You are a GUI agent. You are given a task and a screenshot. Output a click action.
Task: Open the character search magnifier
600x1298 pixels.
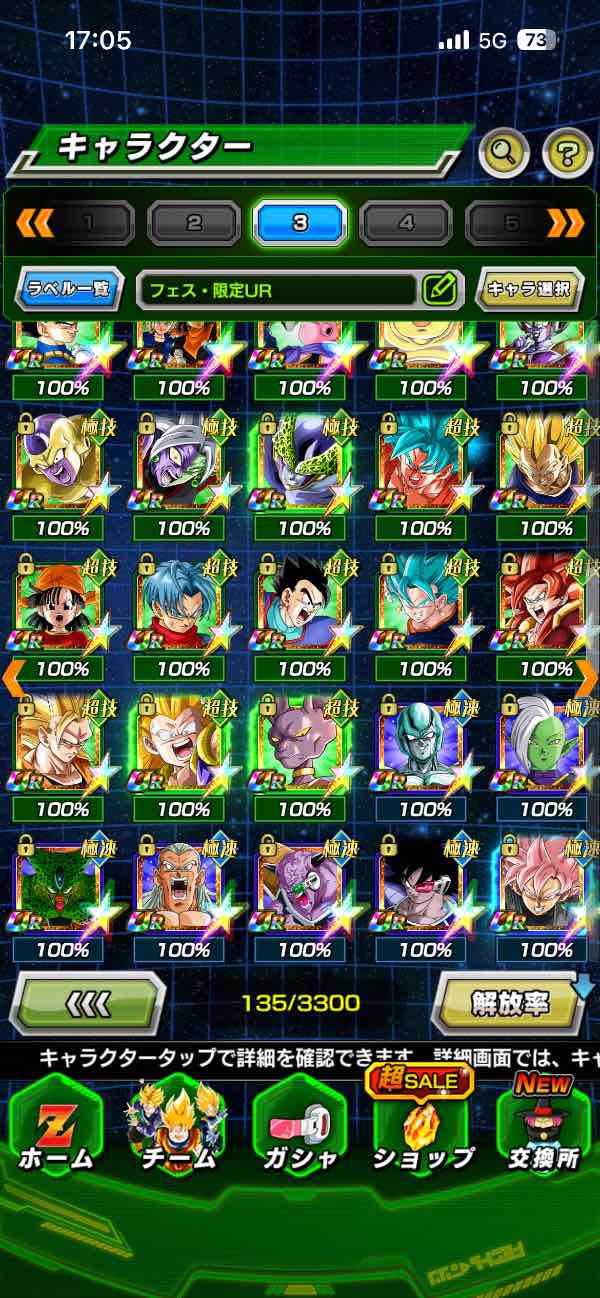pyautogui.click(x=504, y=152)
